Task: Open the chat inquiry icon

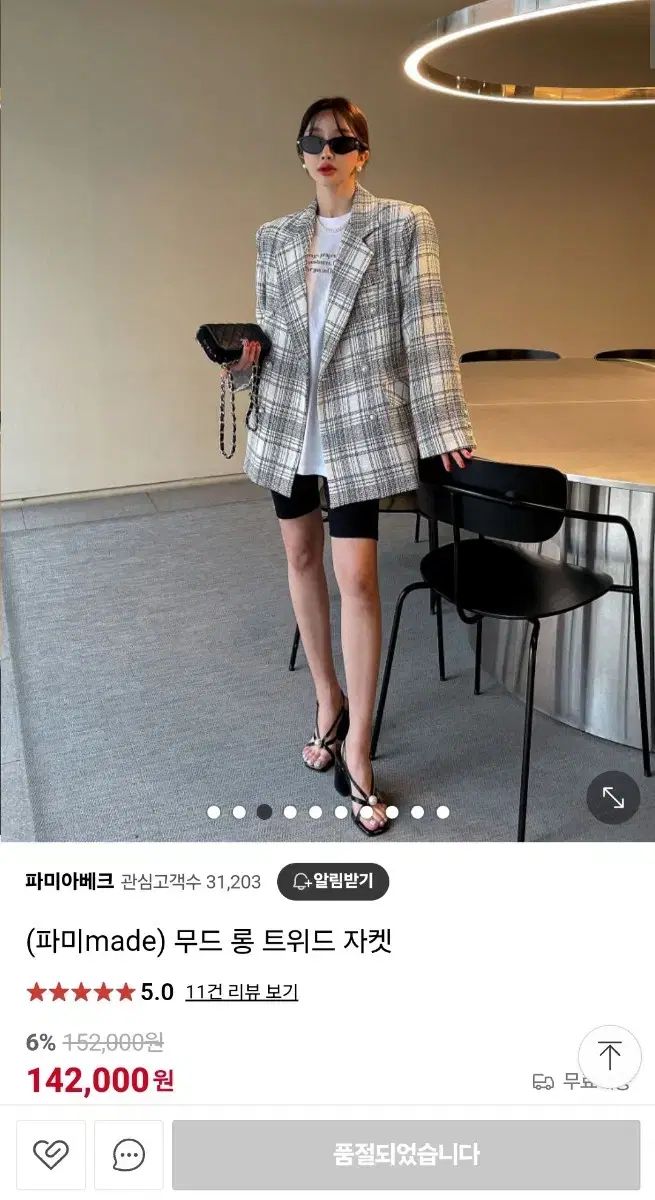Action: click(129, 1155)
